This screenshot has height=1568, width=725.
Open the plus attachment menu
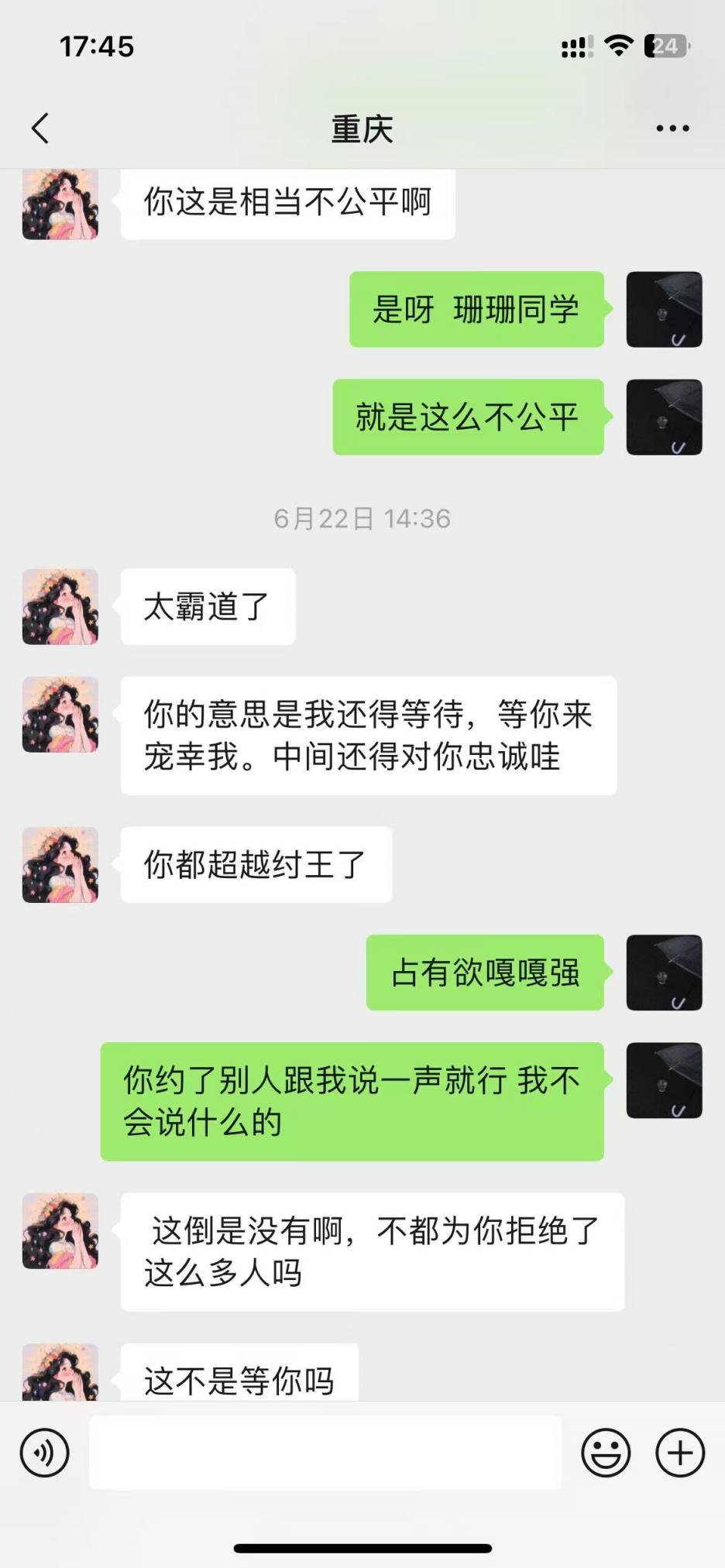[x=679, y=1453]
